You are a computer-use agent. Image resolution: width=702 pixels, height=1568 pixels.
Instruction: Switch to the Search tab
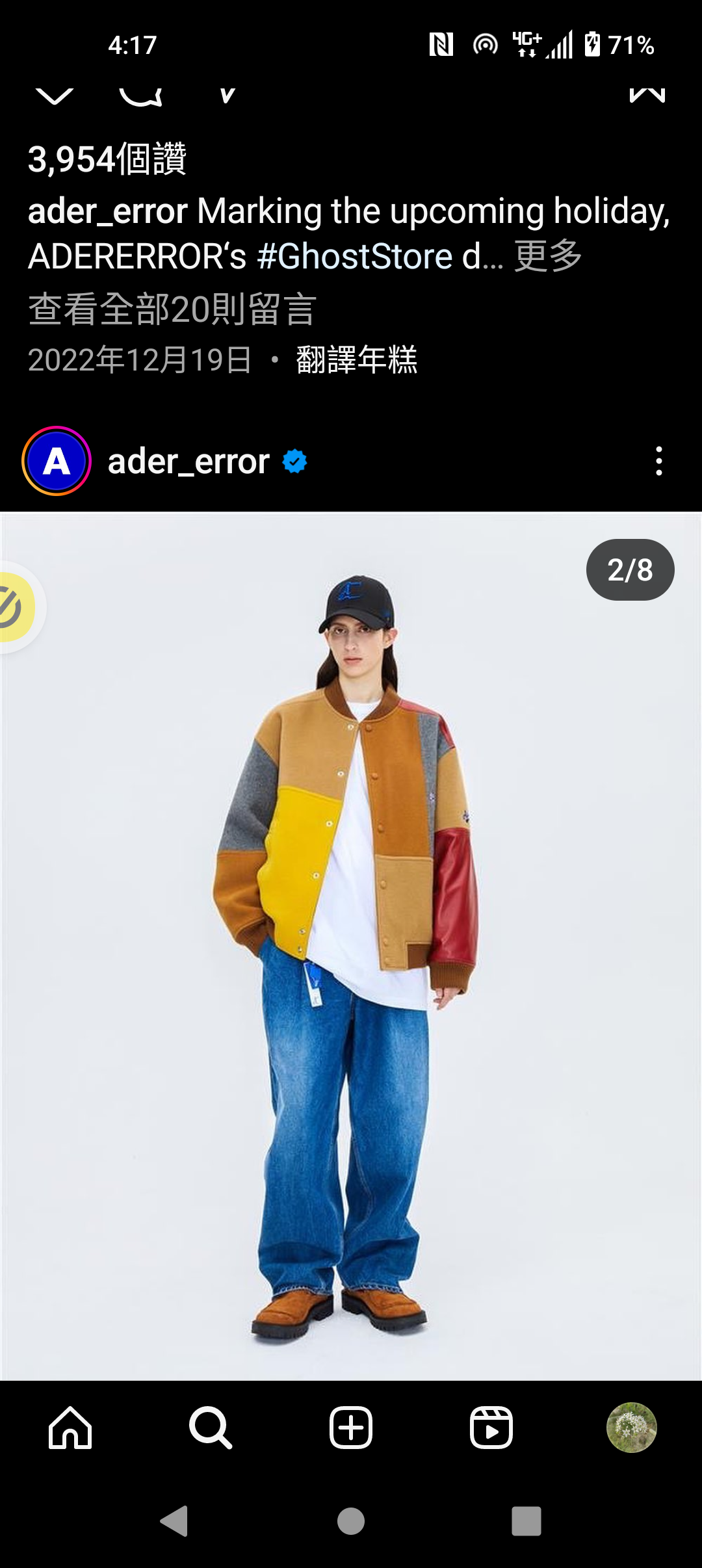(x=210, y=1428)
